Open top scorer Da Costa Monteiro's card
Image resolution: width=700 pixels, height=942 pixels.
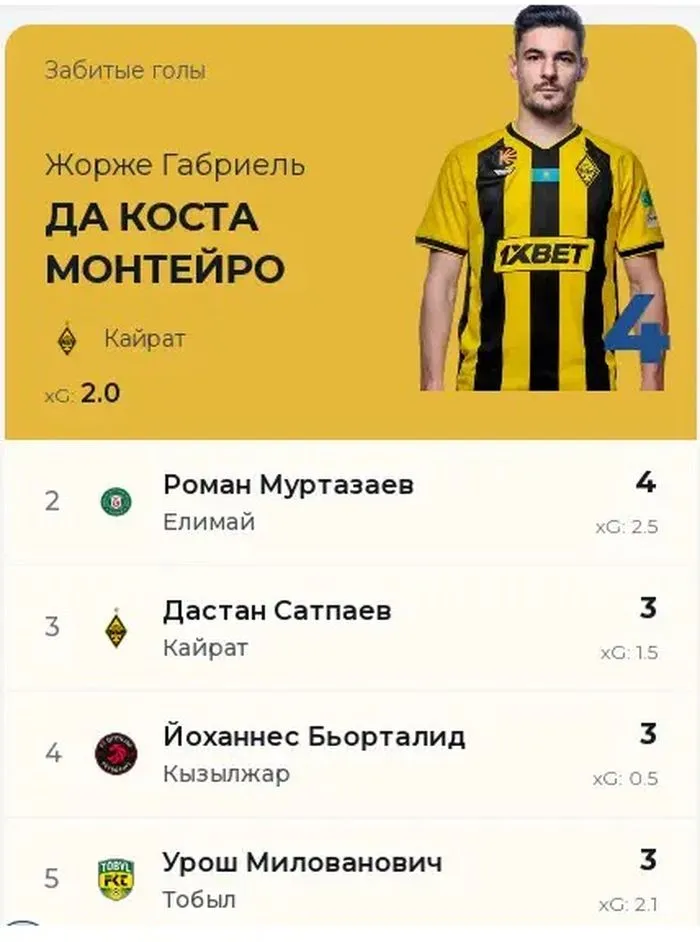click(165, 240)
